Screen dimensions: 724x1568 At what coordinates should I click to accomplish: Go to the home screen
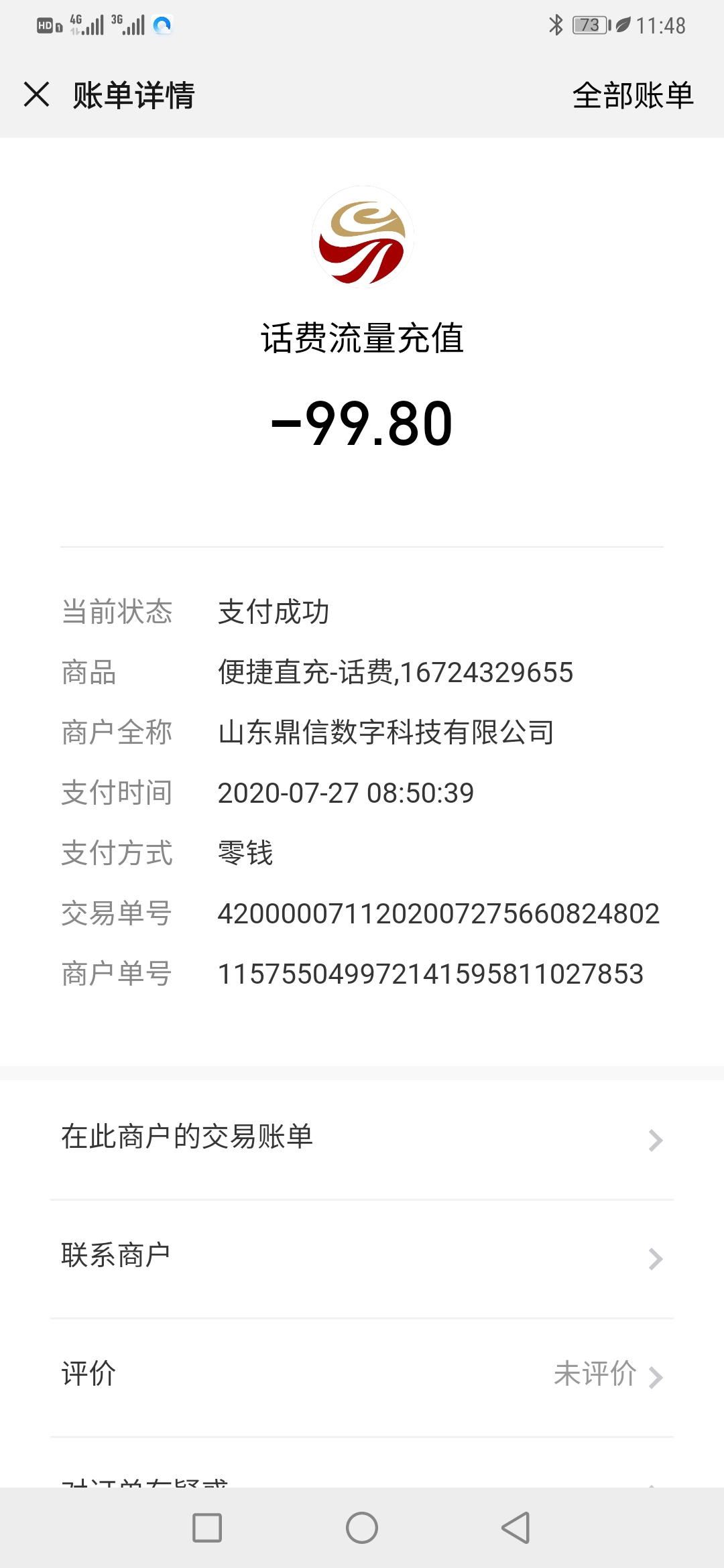[x=362, y=1528]
